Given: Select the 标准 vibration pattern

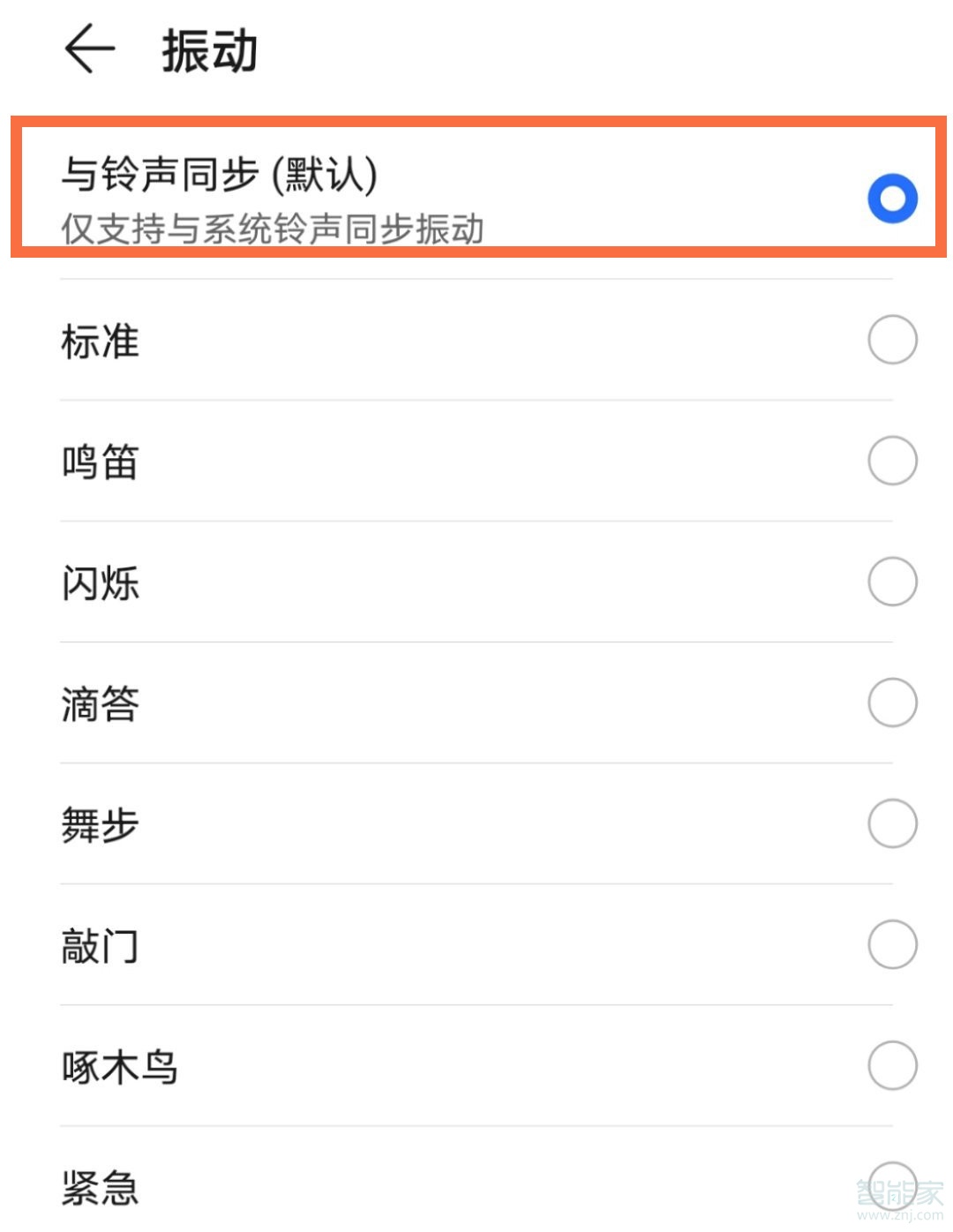Looking at the screenshot, I should pyautogui.click(x=890, y=340).
